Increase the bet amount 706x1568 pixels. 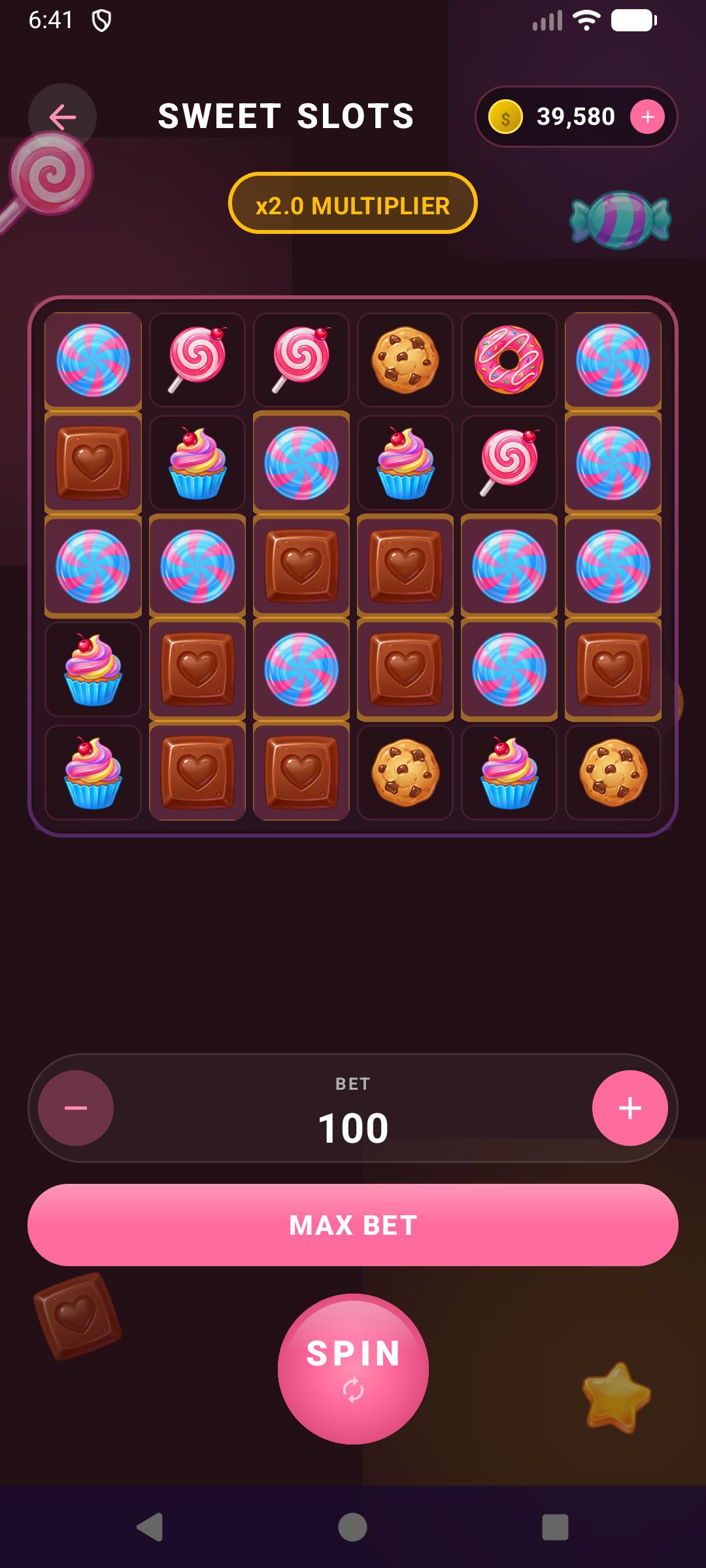click(x=630, y=1108)
